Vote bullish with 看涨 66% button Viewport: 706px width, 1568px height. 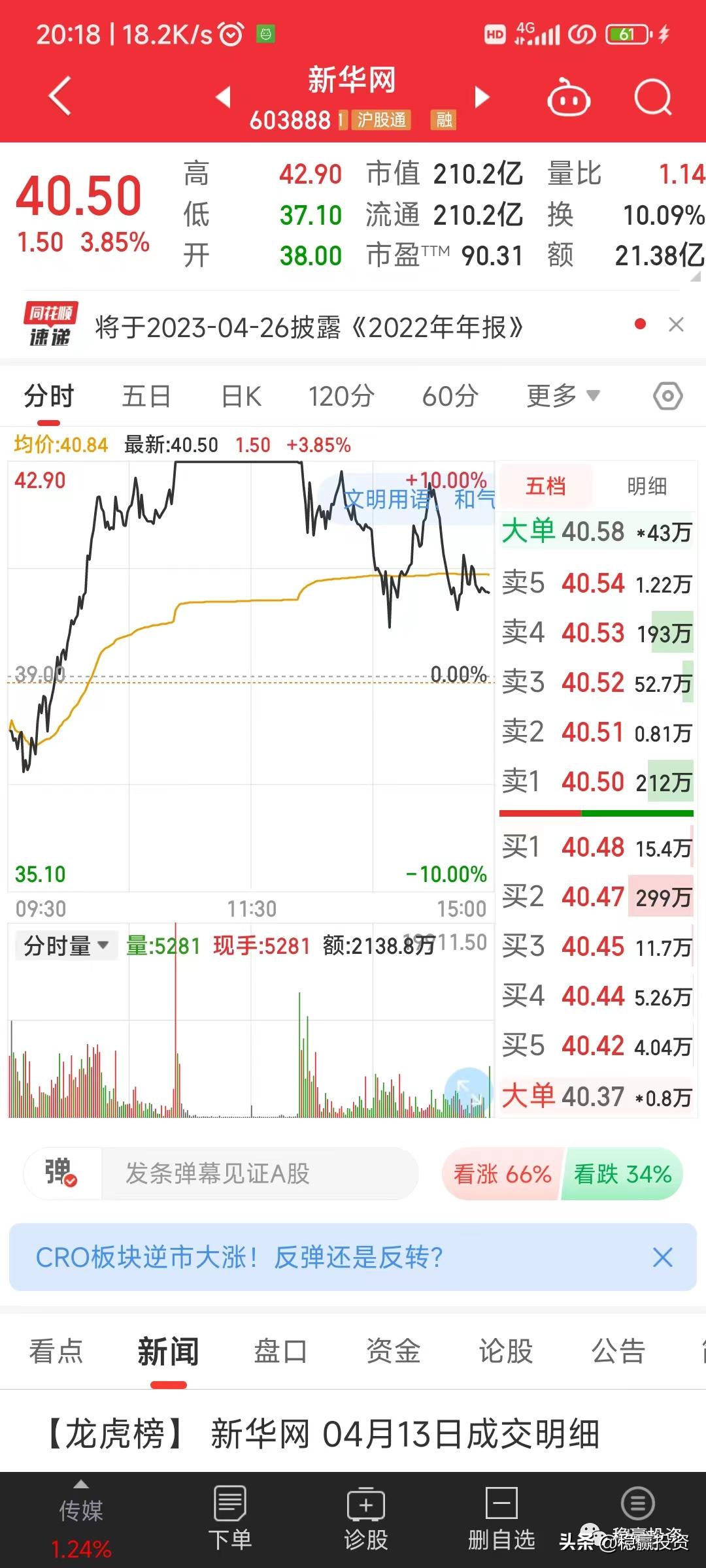502,1173
